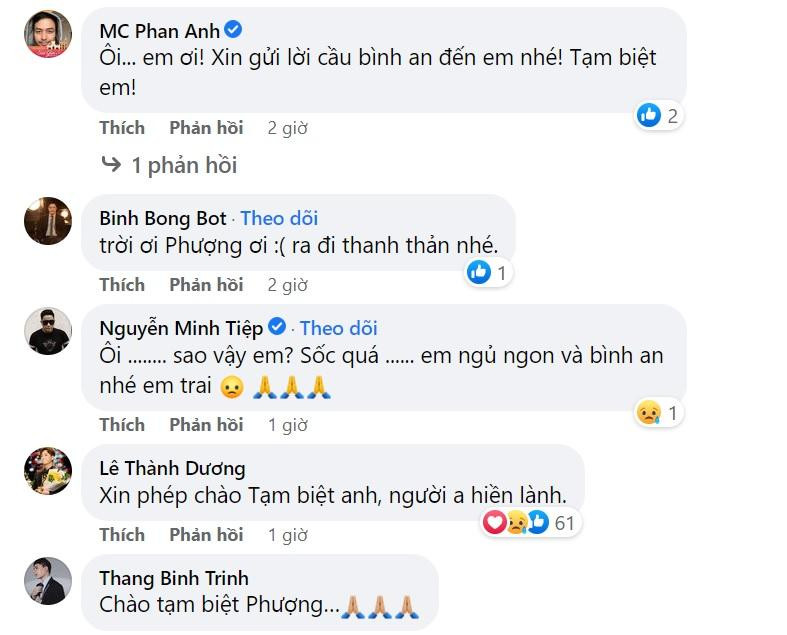Open Thang Binh Trinh's profile name
This screenshot has height=635, width=787.
click(174, 578)
